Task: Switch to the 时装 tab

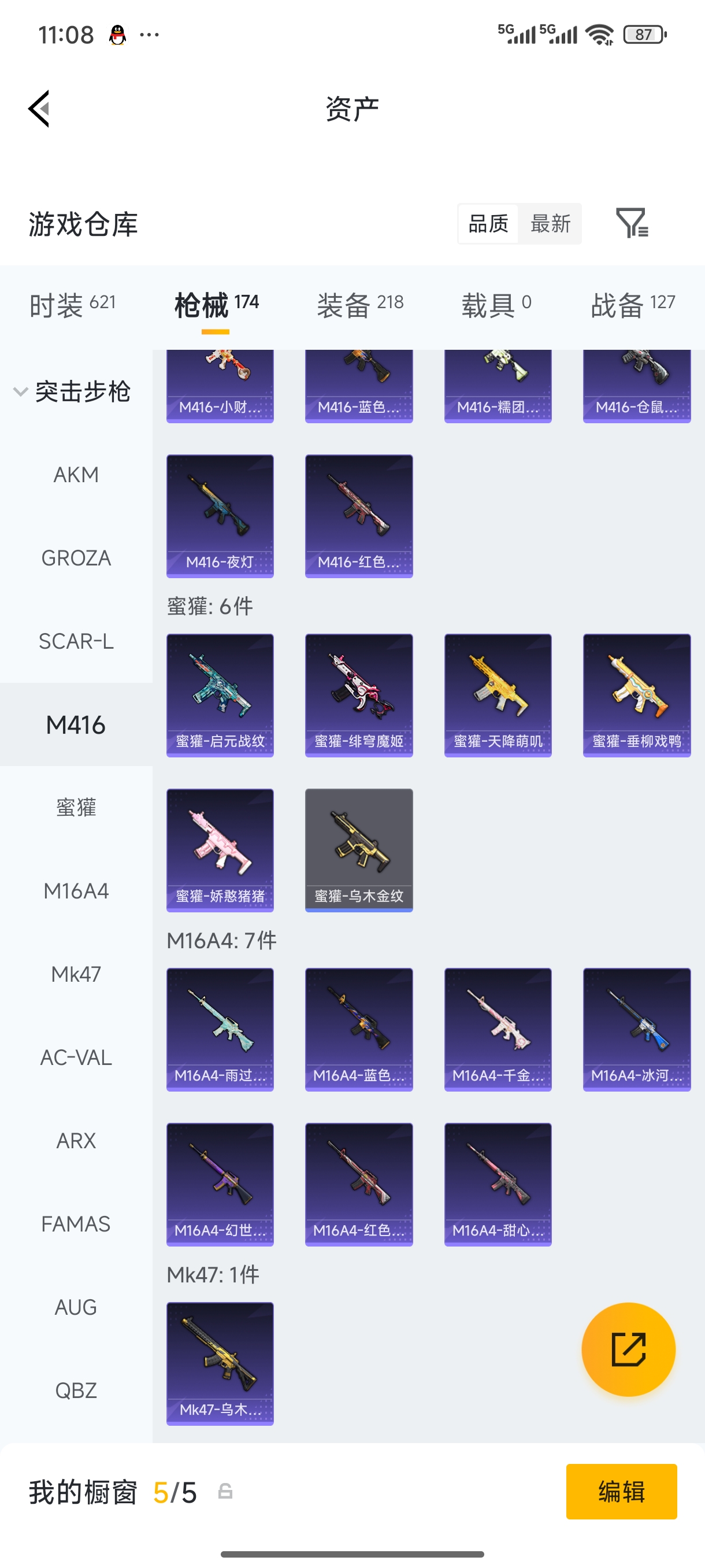Action: (72, 304)
